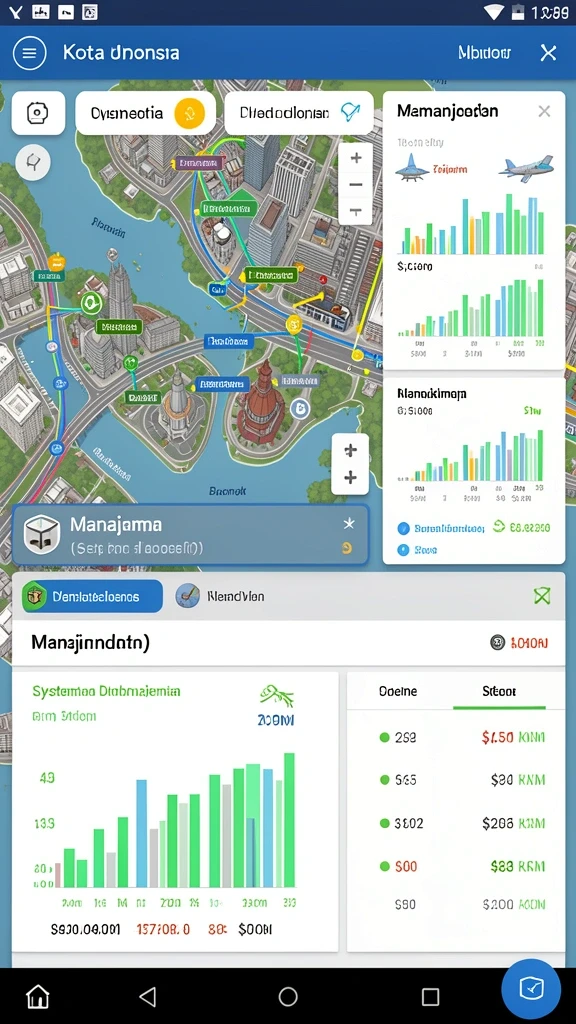Switch to the blue Dlemlotaelaenas tab
This screenshot has width=576, height=1024.
[92, 596]
